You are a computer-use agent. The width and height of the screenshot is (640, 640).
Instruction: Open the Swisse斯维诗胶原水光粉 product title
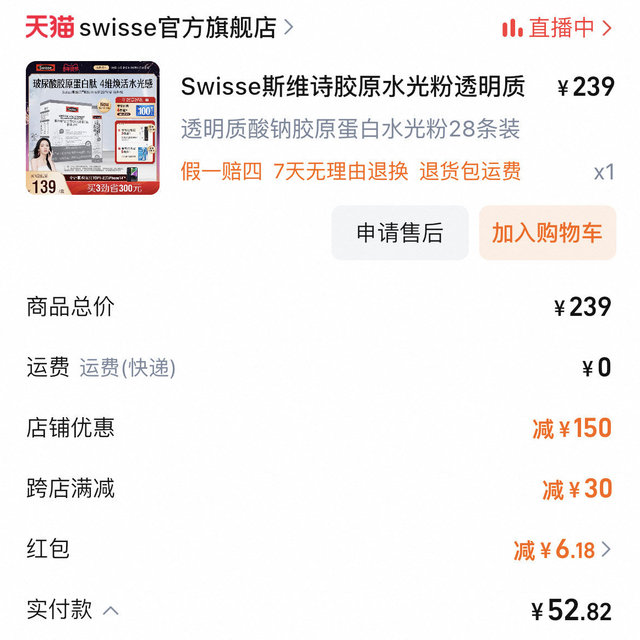click(352, 87)
